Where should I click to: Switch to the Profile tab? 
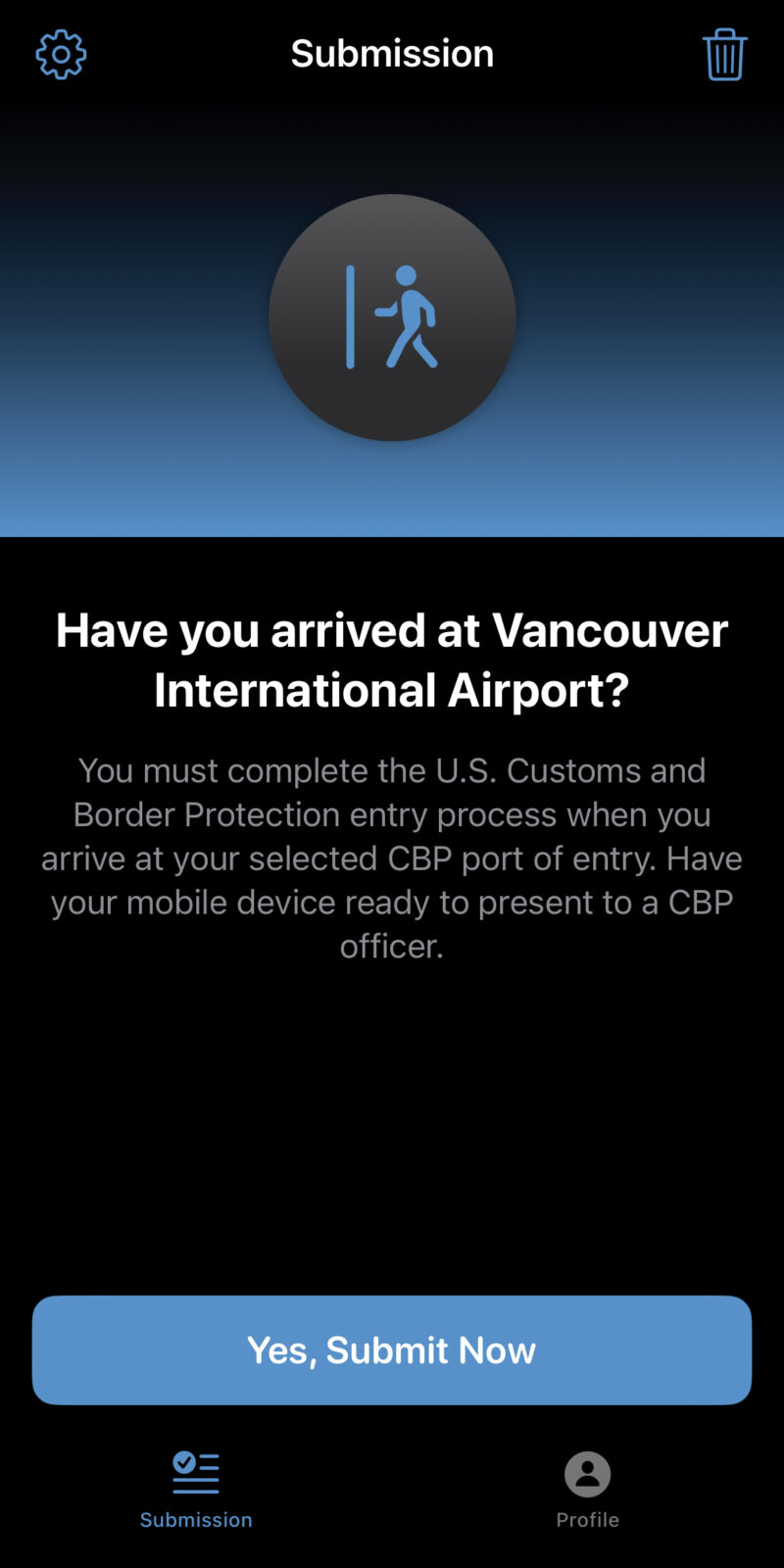tap(587, 1490)
